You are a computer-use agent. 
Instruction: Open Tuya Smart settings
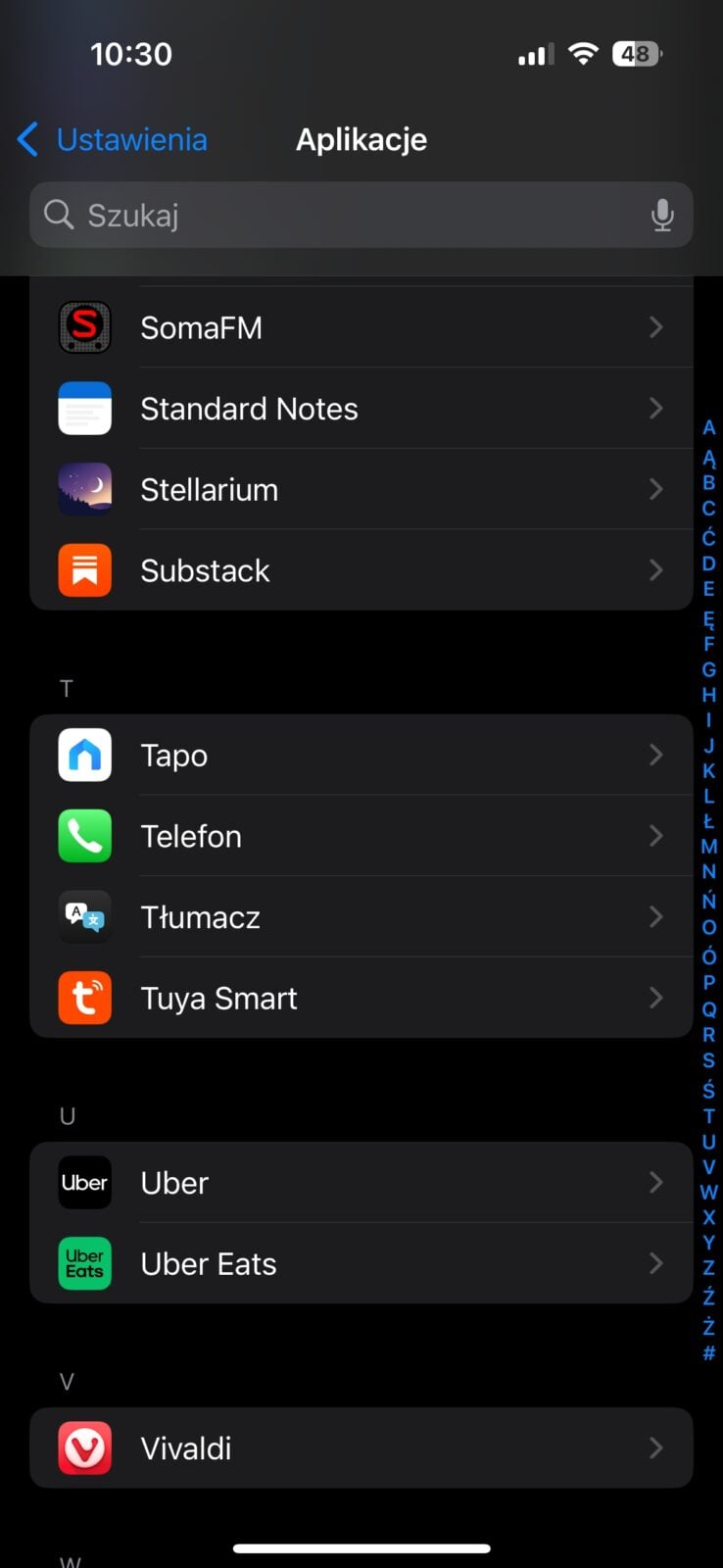(361, 998)
